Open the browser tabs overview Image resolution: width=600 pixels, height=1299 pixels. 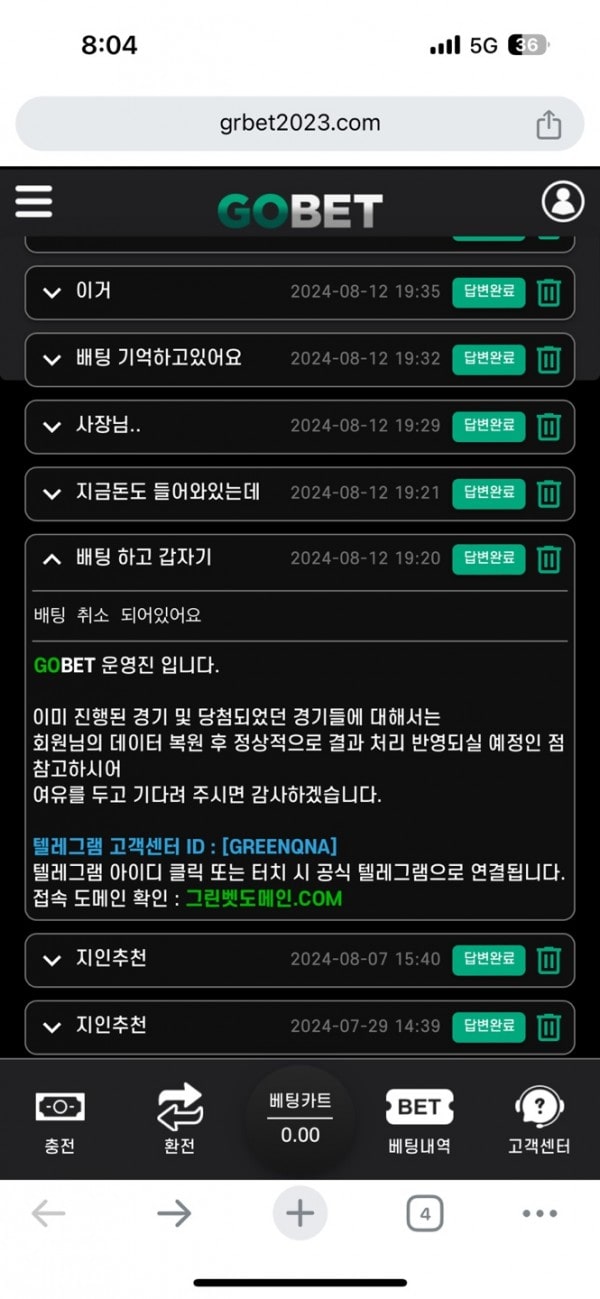425,1214
